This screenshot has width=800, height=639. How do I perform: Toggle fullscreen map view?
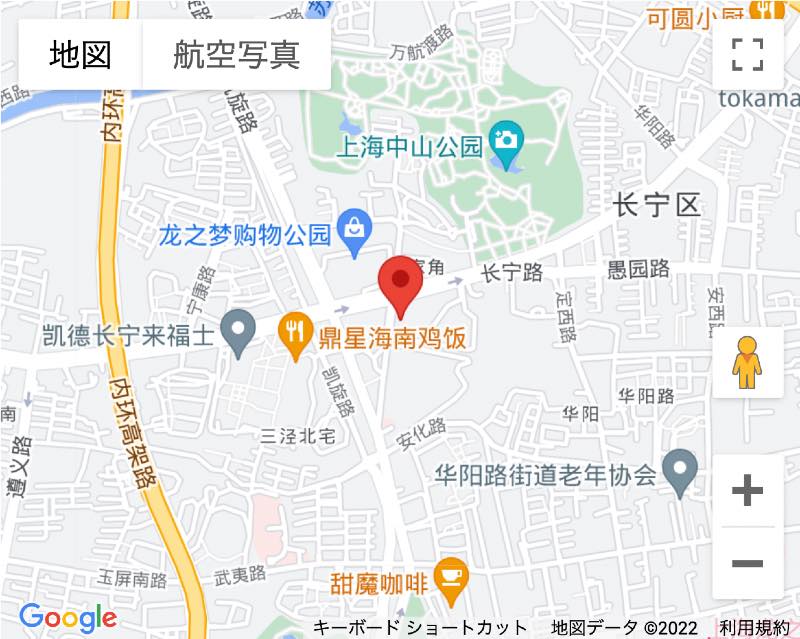coord(747,54)
